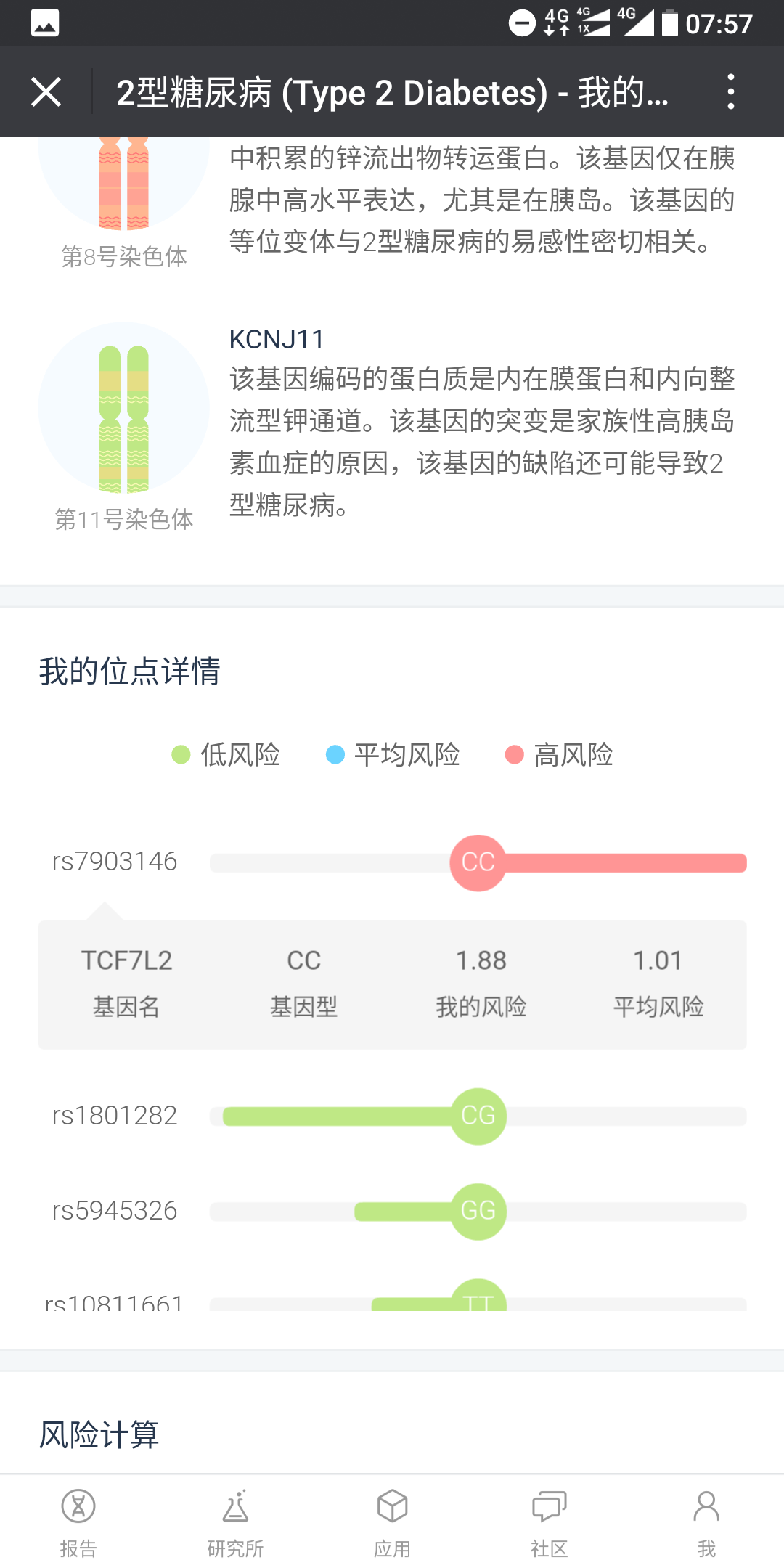Tap the GG genotype marker
This screenshot has width=784, height=1568.
pyautogui.click(x=478, y=1211)
